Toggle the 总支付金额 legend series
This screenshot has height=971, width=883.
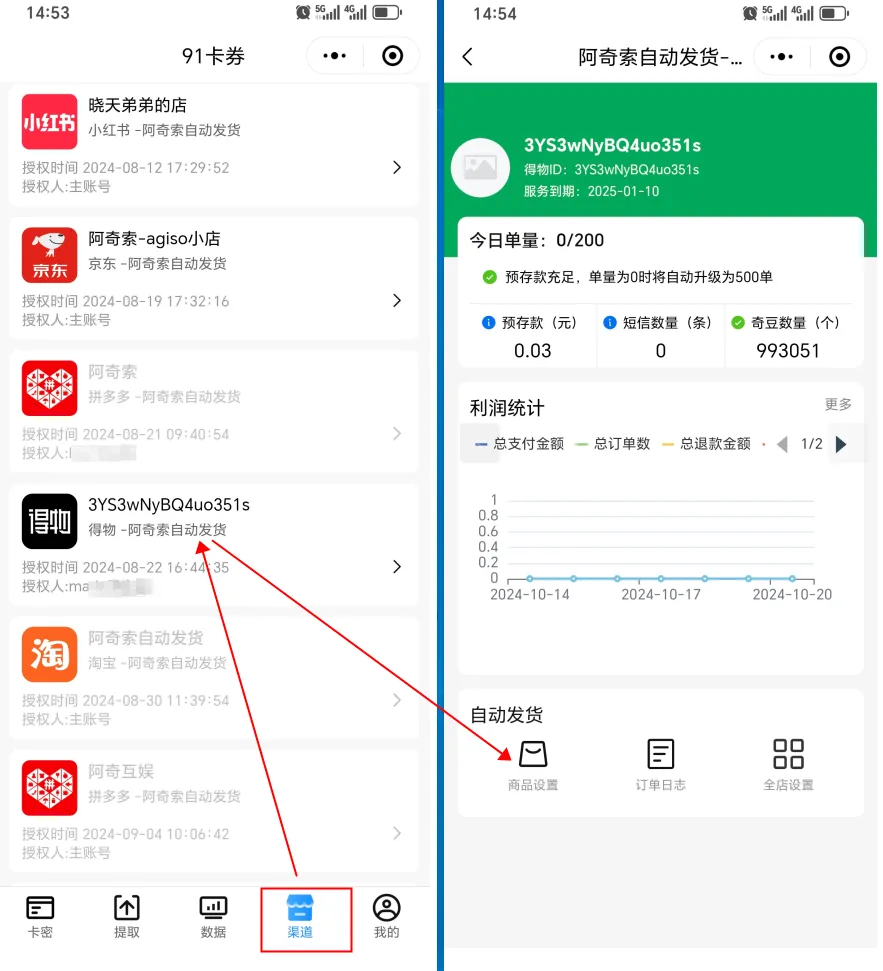[x=519, y=444]
